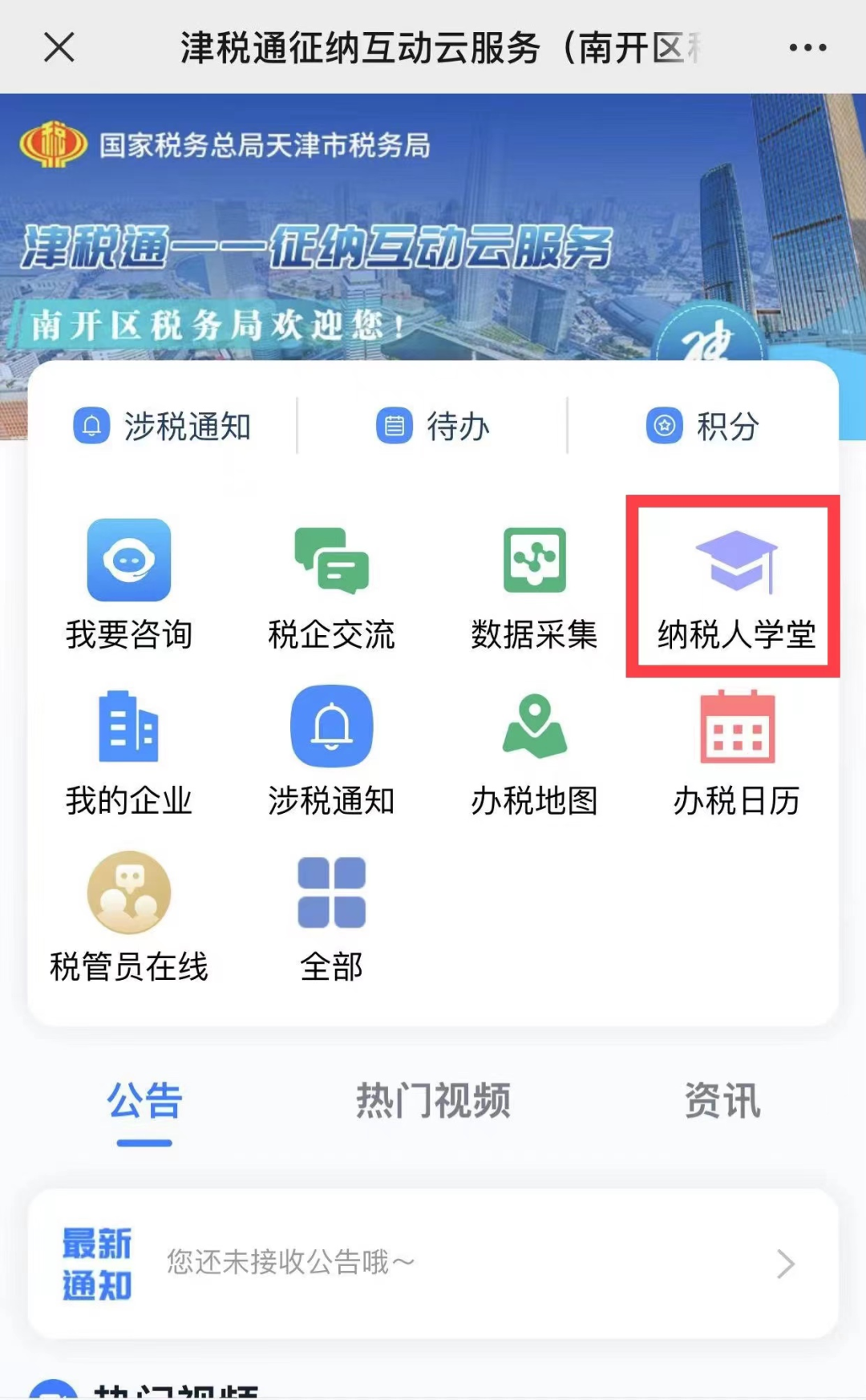Open 涉税通知 bell icon in grid

coord(331,751)
